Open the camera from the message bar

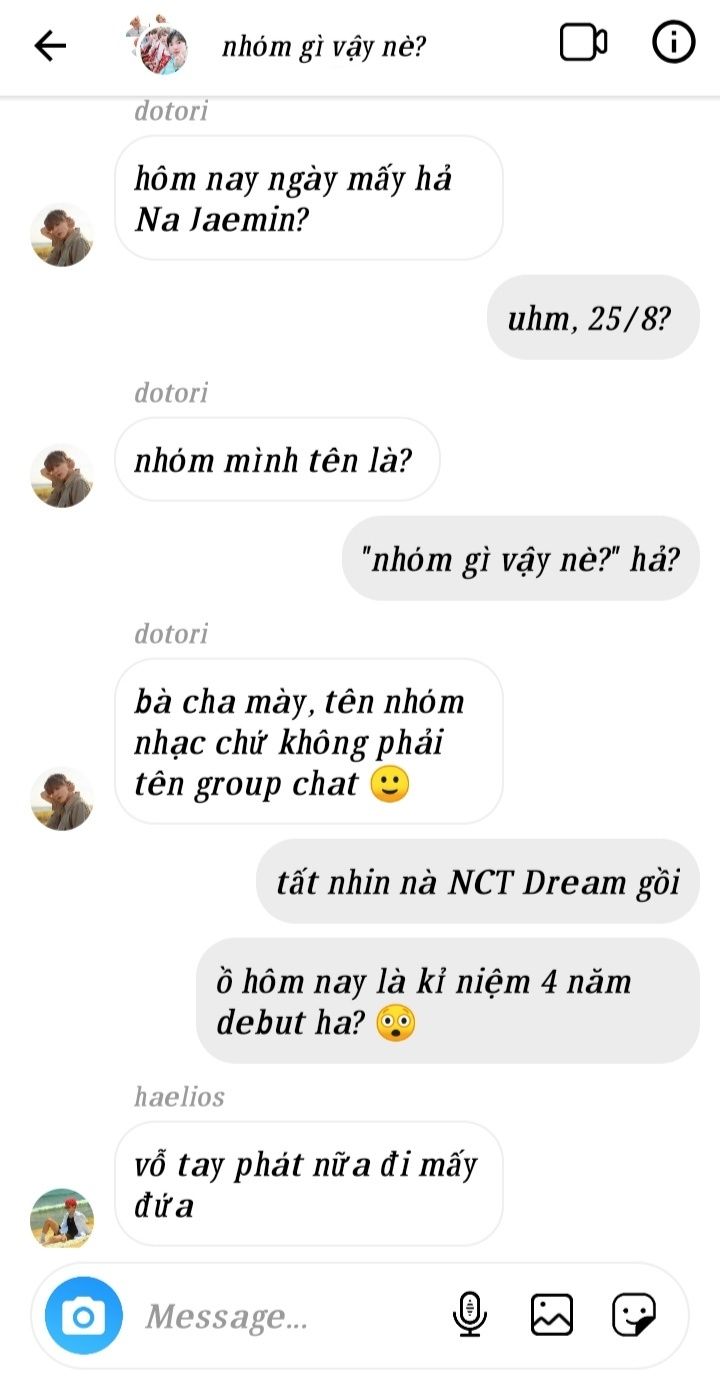84,1315
